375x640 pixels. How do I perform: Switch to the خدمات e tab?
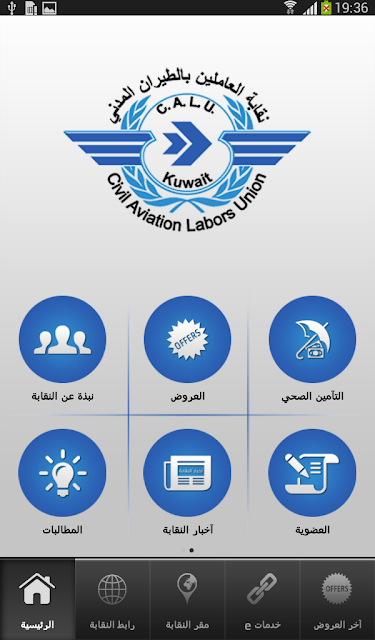pyautogui.click(x=262, y=600)
